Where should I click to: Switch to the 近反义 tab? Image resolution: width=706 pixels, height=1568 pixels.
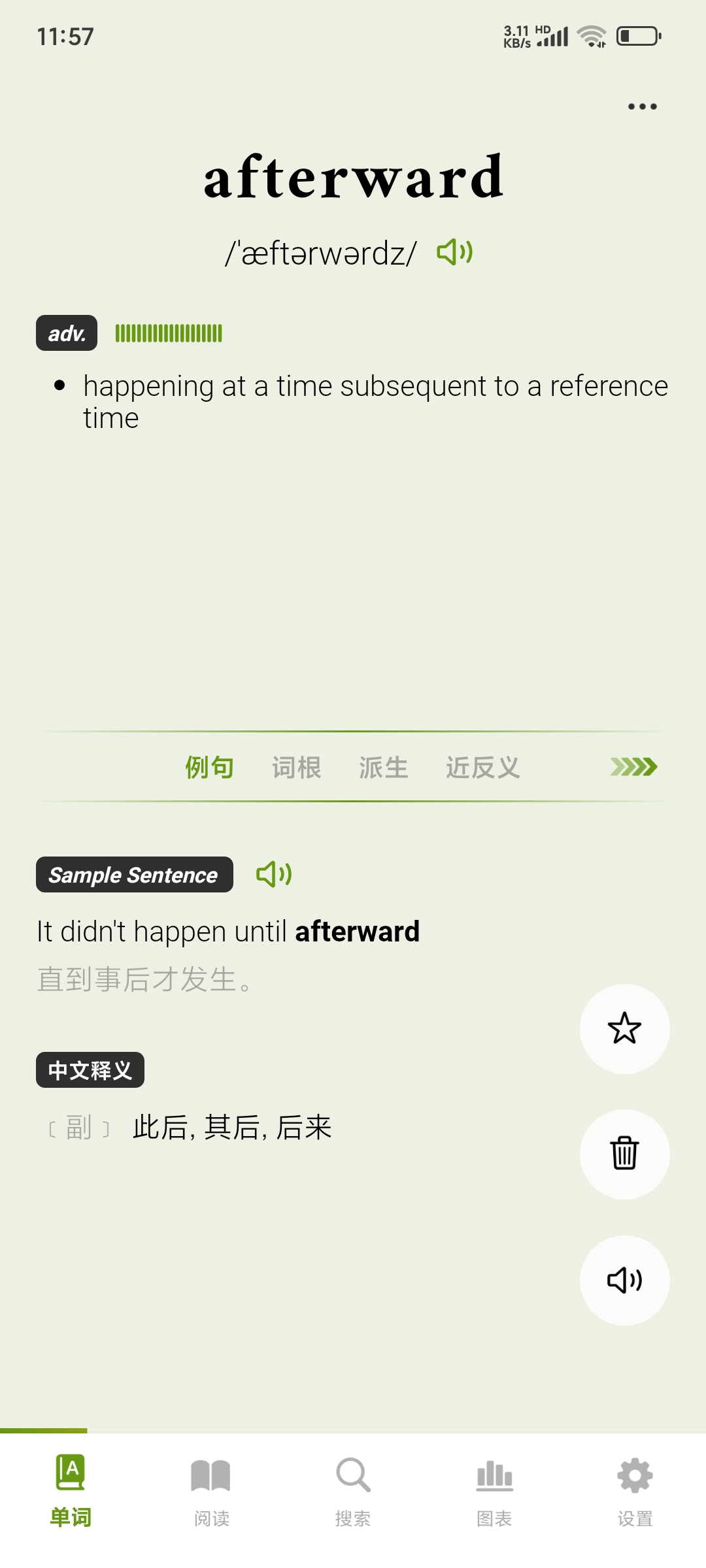click(x=482, y=767)
